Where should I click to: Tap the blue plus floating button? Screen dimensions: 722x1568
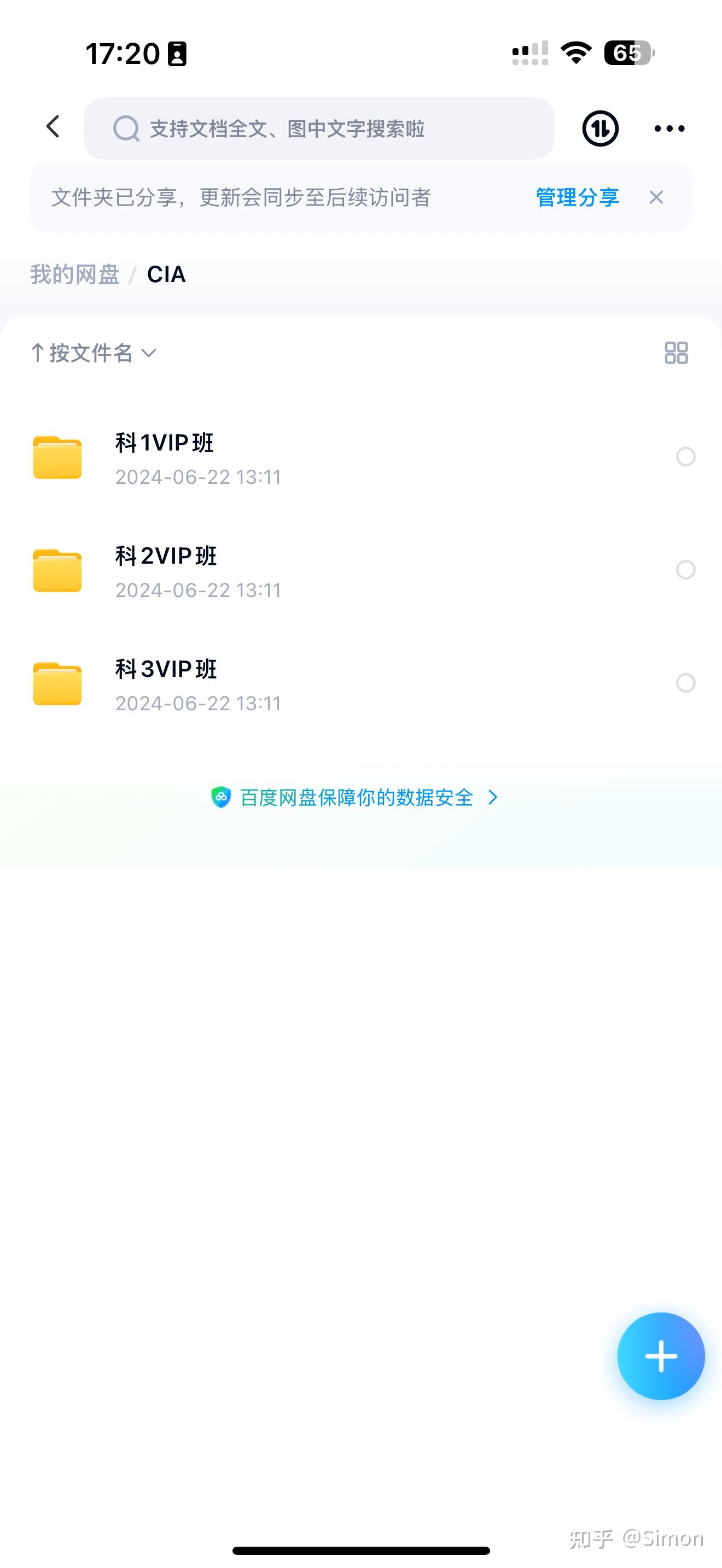tap(661, 1356)
